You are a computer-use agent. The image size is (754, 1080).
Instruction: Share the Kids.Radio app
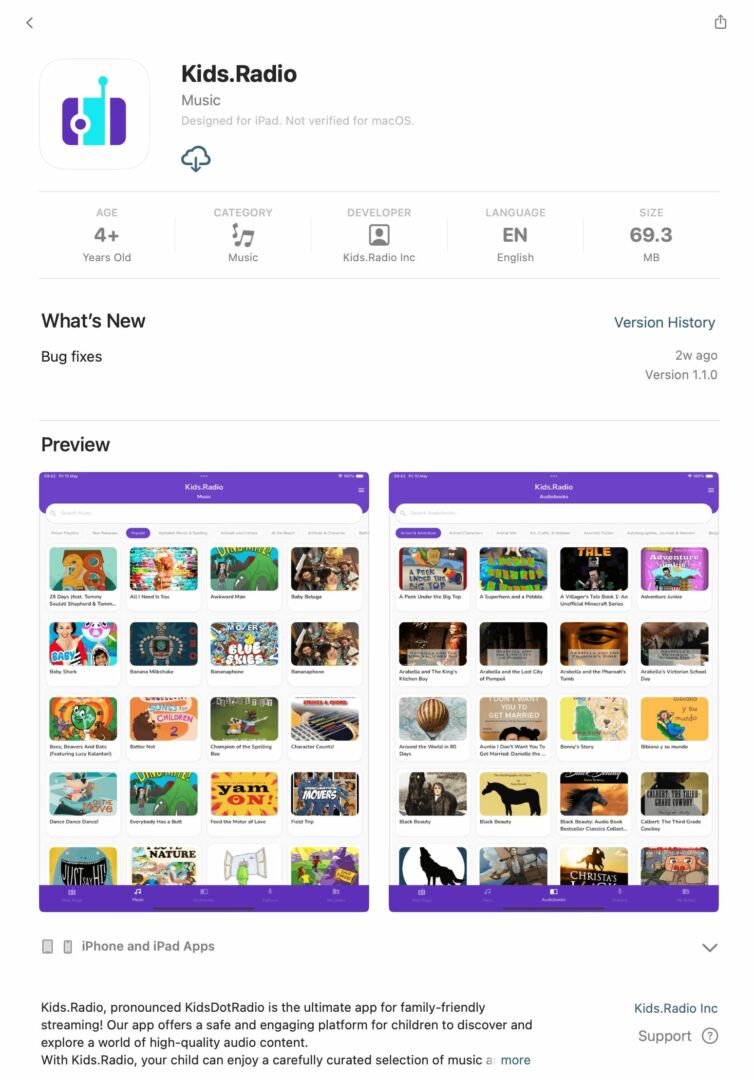[720, 22]
